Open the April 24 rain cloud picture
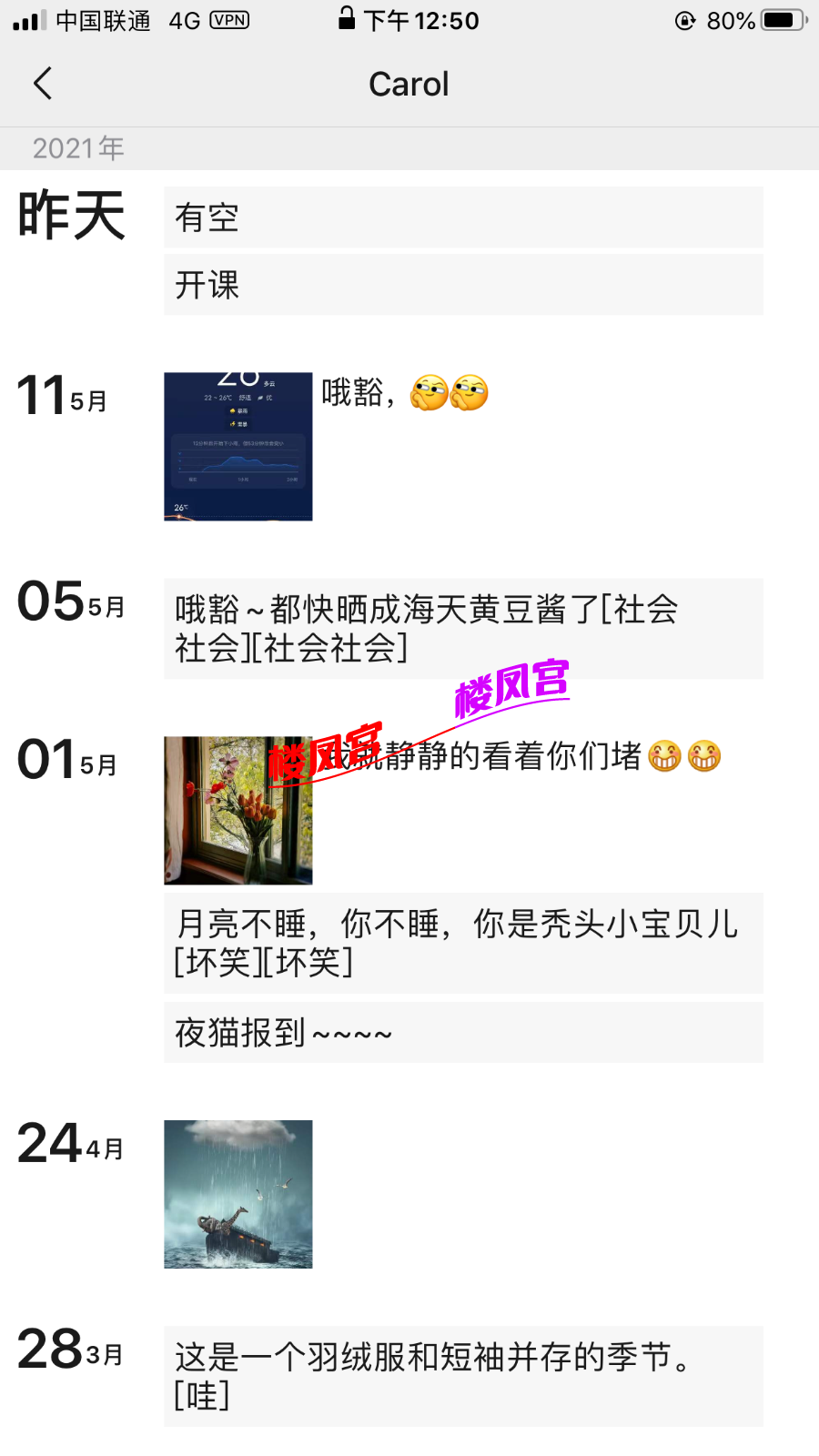The width and height of the screenshot is (819, 1456). (x=238, y=1194)
